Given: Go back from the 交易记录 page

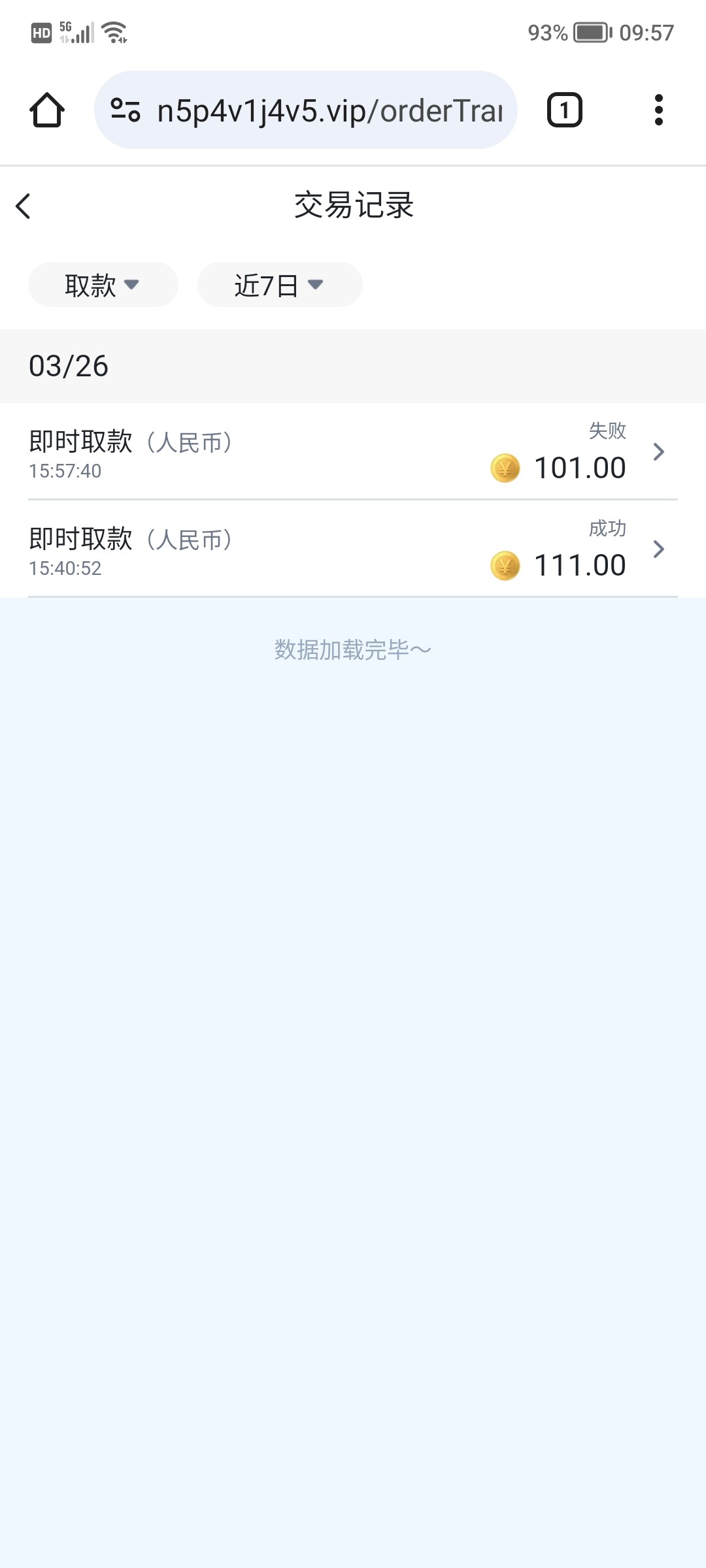Looking at the screenshot, I should coord(24,206).
